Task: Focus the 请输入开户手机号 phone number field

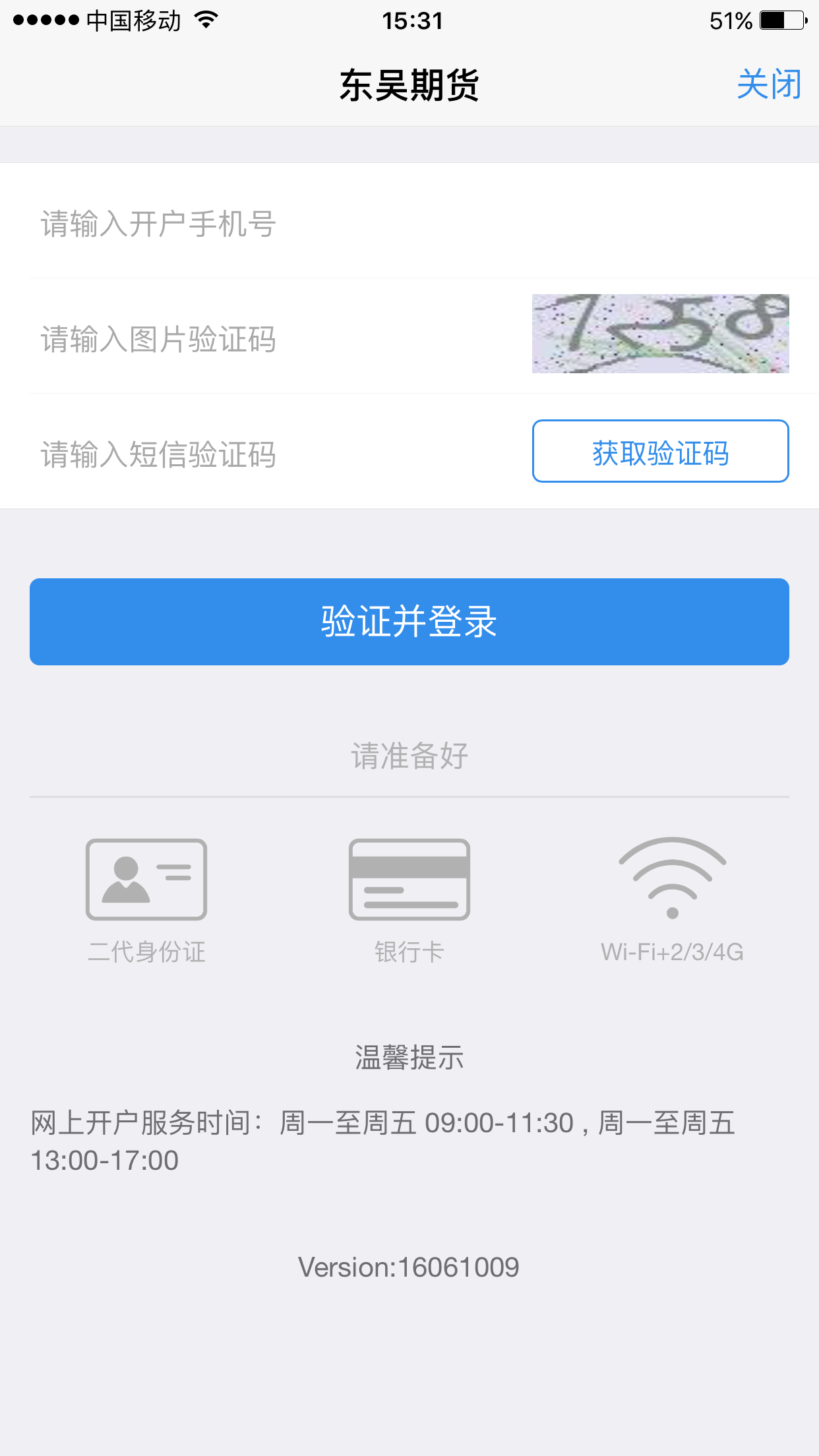Action: pyautogui.click(x=409, y=224)
